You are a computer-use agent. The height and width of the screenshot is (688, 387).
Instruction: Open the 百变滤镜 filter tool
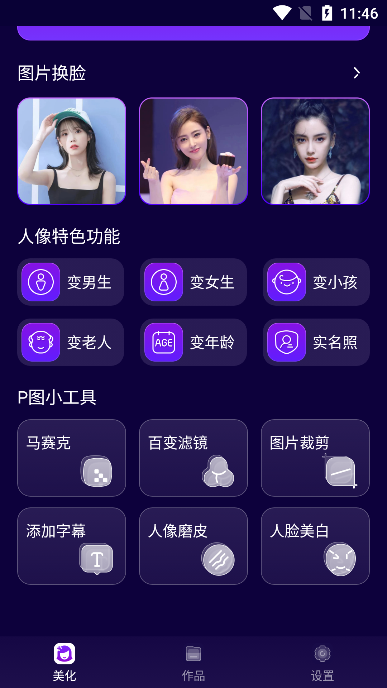point(194,458)
